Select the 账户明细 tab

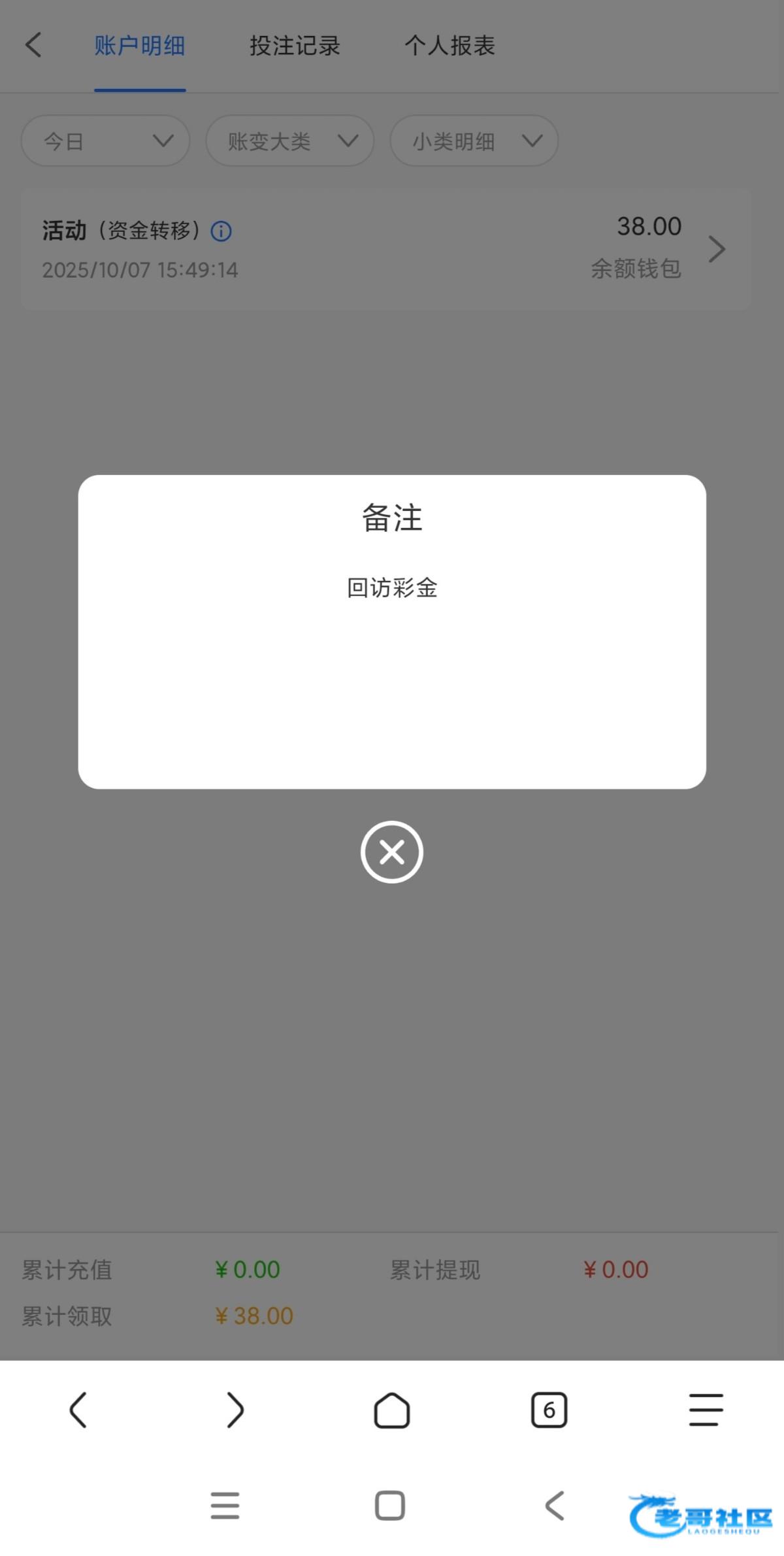140,46
